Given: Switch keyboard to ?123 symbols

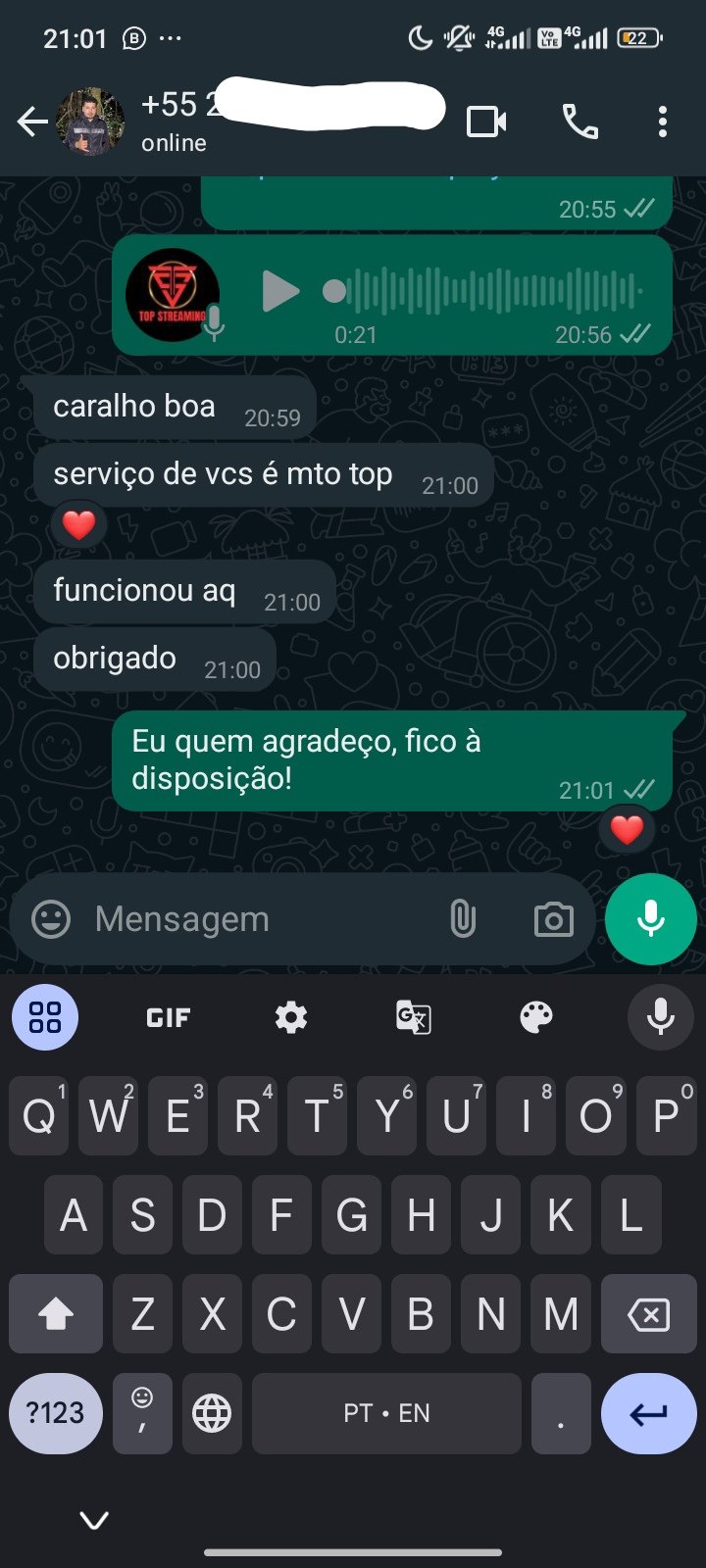Looking at the screenshot, I should point(56,1413).
